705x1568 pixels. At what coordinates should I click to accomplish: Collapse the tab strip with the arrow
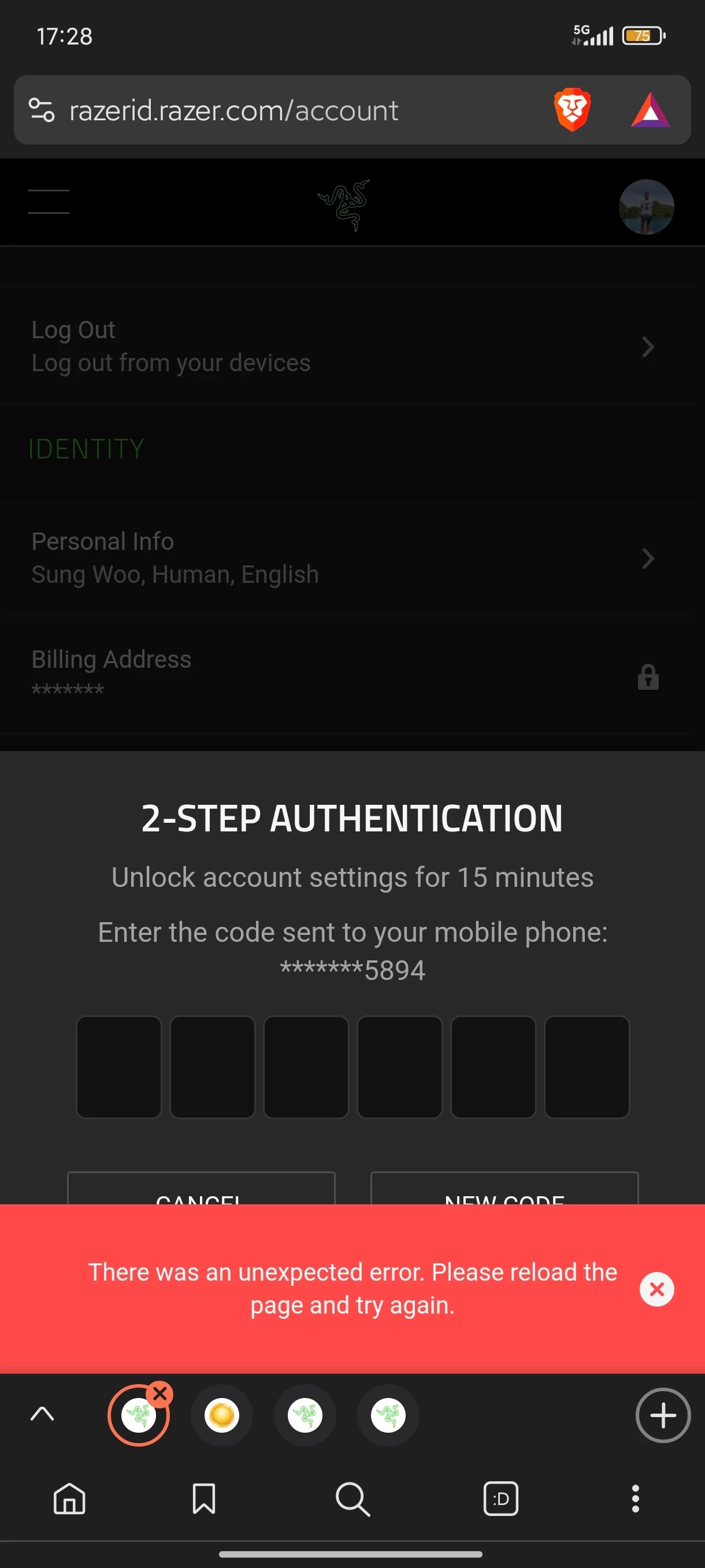point(42,1414)
